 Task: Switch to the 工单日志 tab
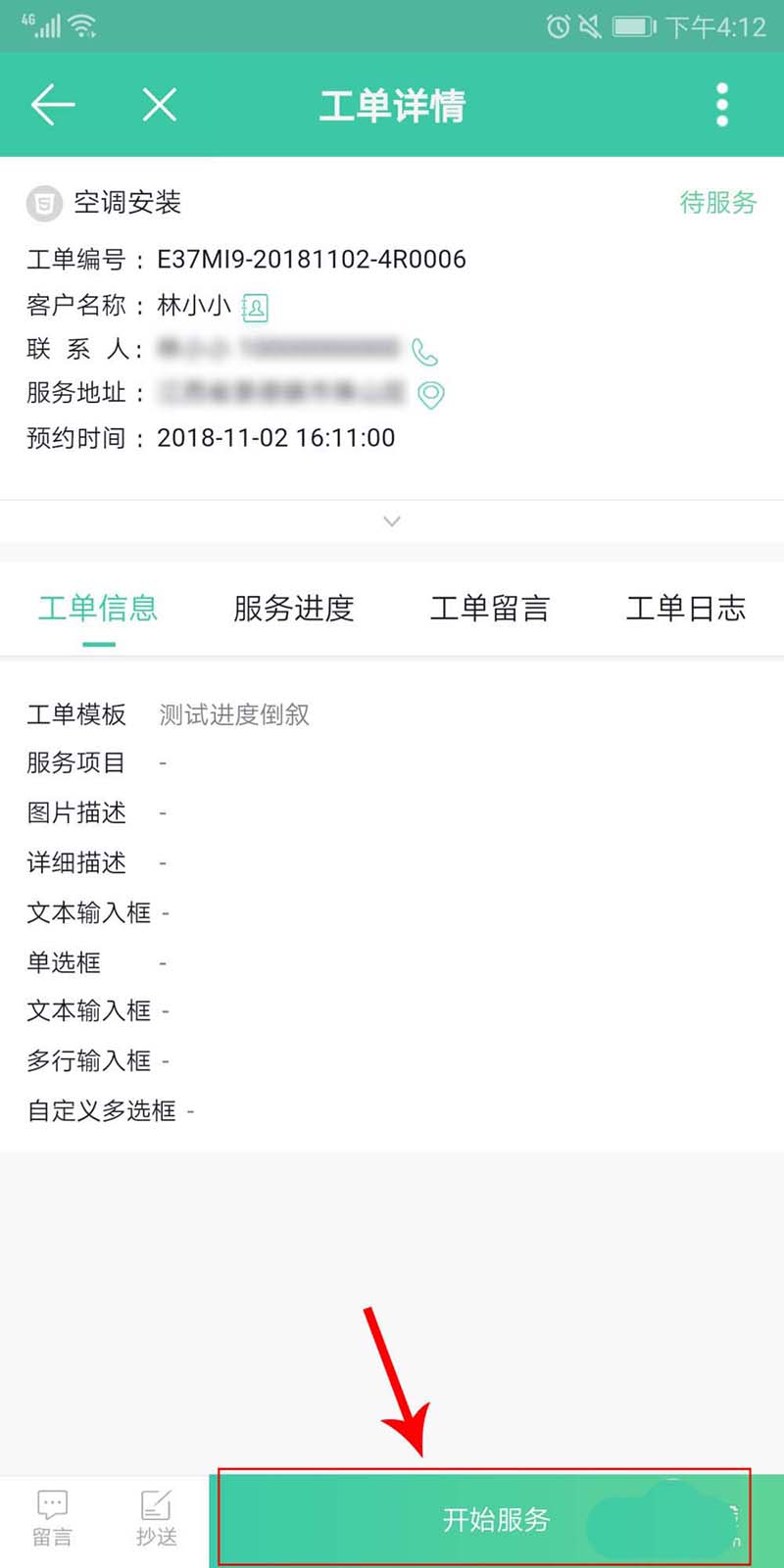click(x=686, y=609)
